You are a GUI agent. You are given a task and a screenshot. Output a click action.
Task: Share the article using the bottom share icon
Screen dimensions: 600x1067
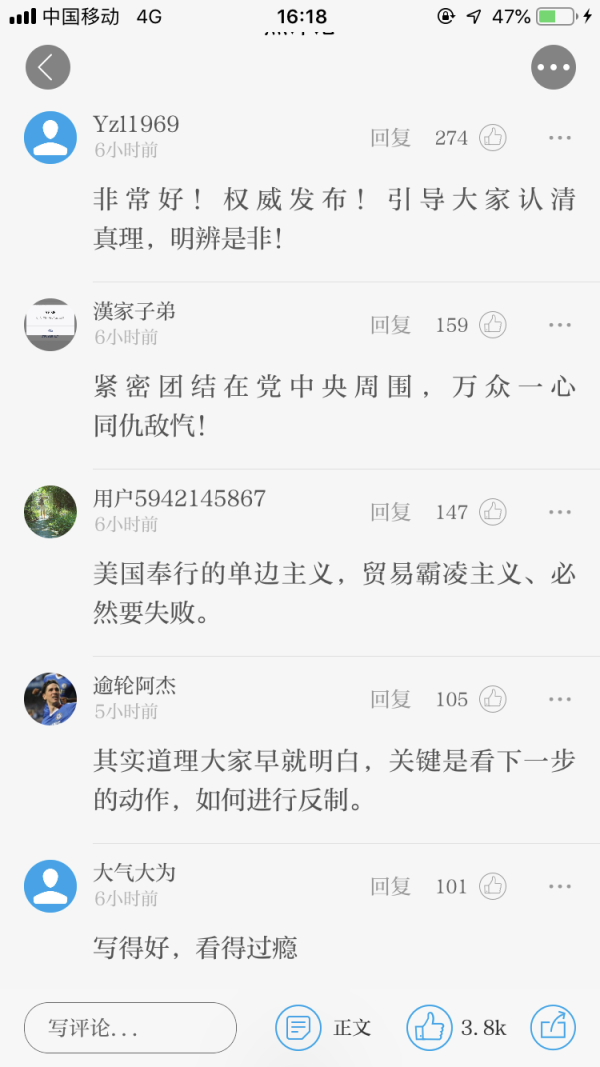point(553,1028)
